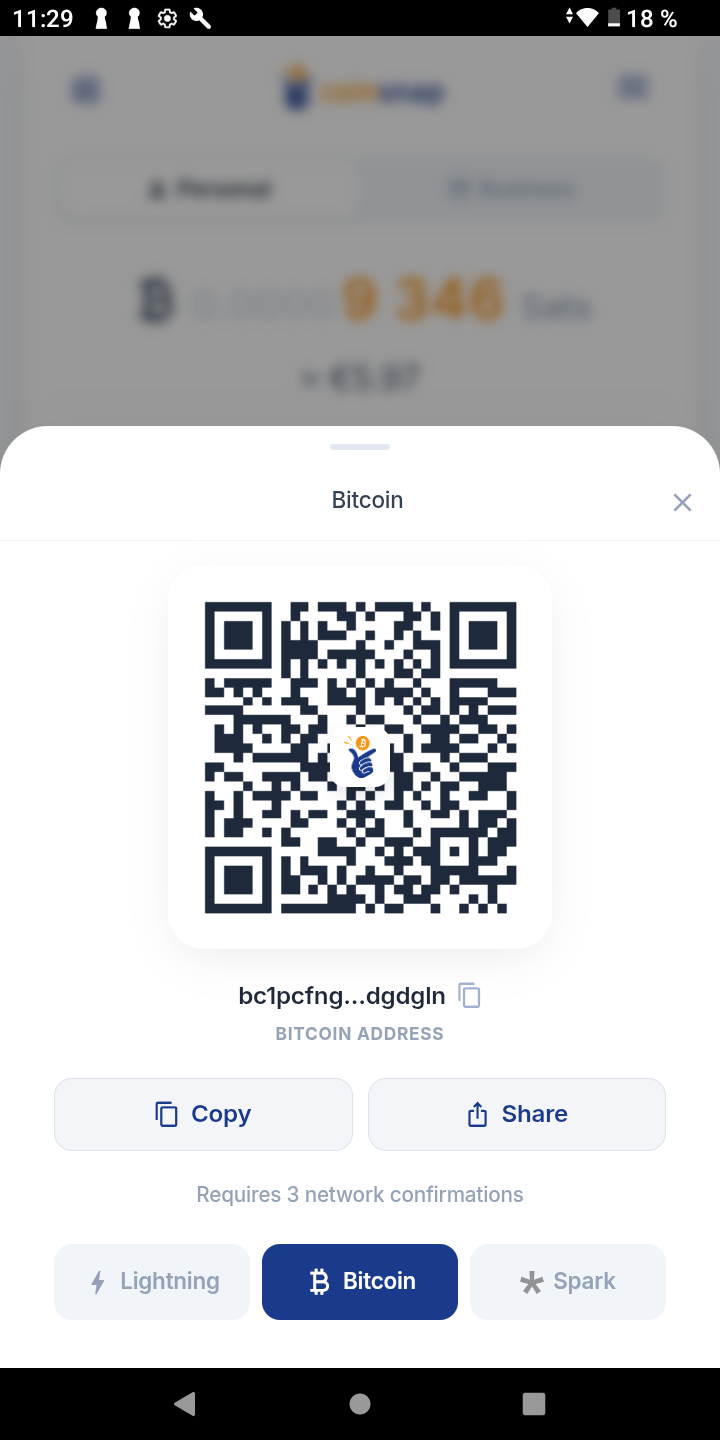Tap the copy icon beside the Bitcoin address

[x=468, y=995]
